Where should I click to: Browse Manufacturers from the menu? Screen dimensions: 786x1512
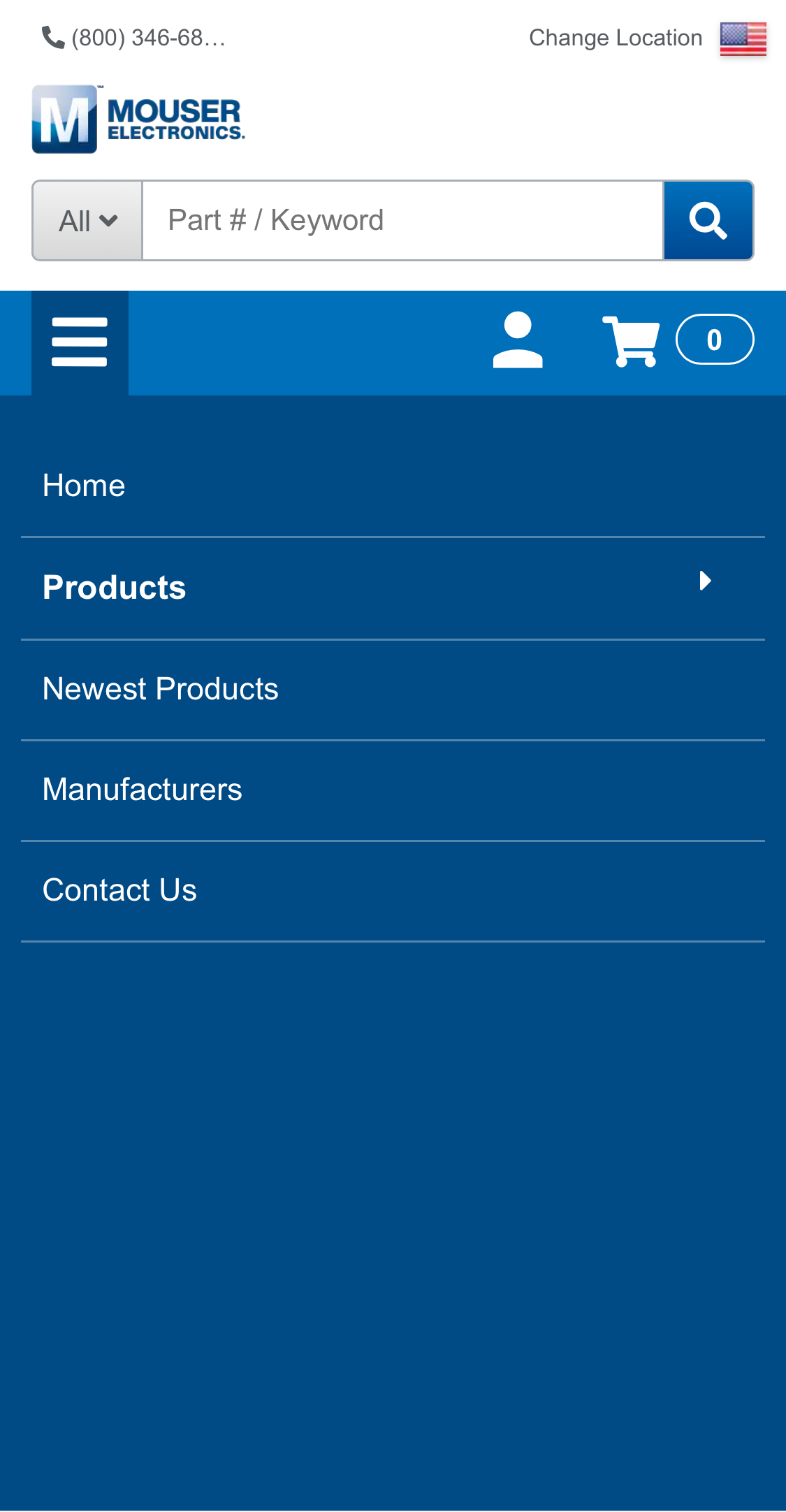(x=142, y=789)
